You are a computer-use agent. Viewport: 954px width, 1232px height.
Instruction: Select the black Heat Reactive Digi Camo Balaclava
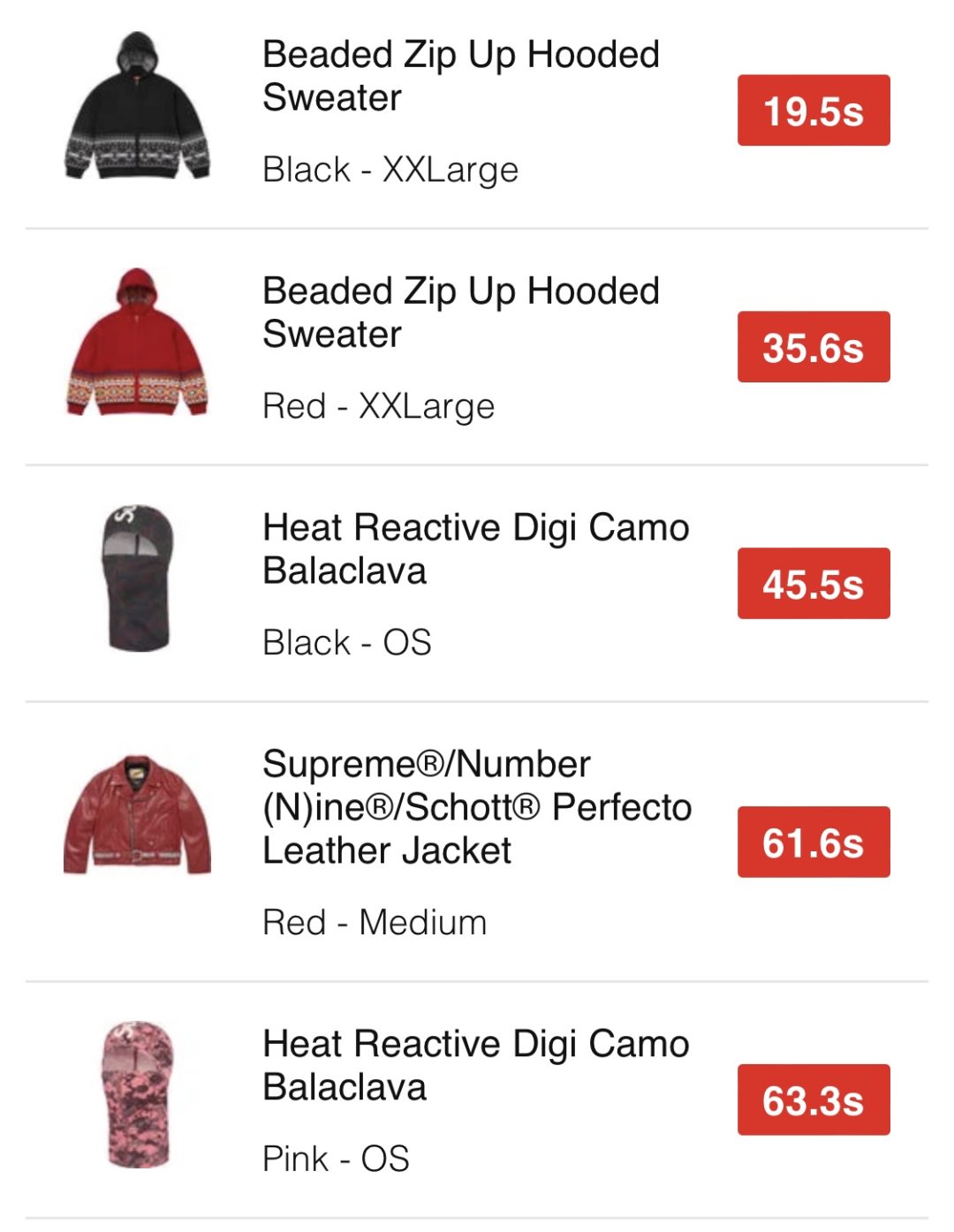(x=475, y=549)
